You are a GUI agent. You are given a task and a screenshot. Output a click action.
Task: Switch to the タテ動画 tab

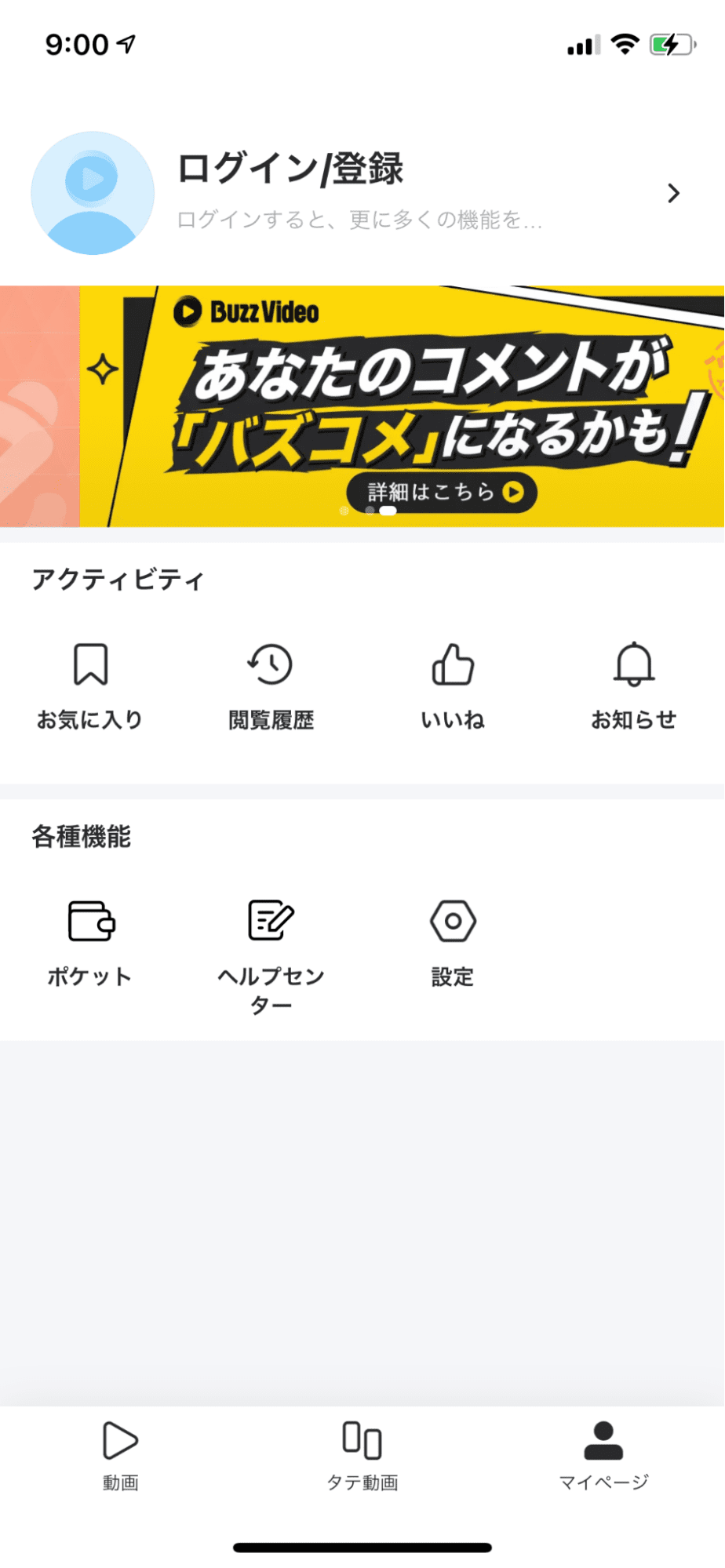coord(362,1456)
